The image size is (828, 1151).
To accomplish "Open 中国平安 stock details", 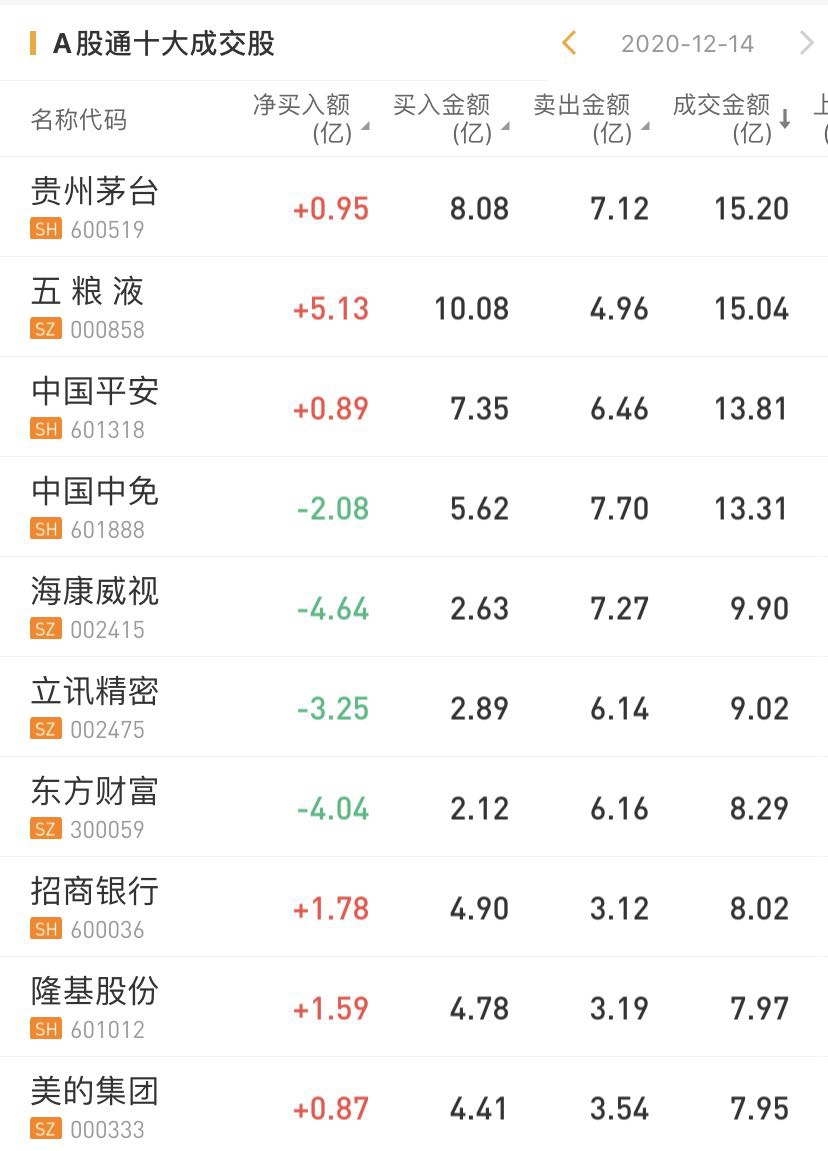I will pyautogui.click(x=414, y=407).
